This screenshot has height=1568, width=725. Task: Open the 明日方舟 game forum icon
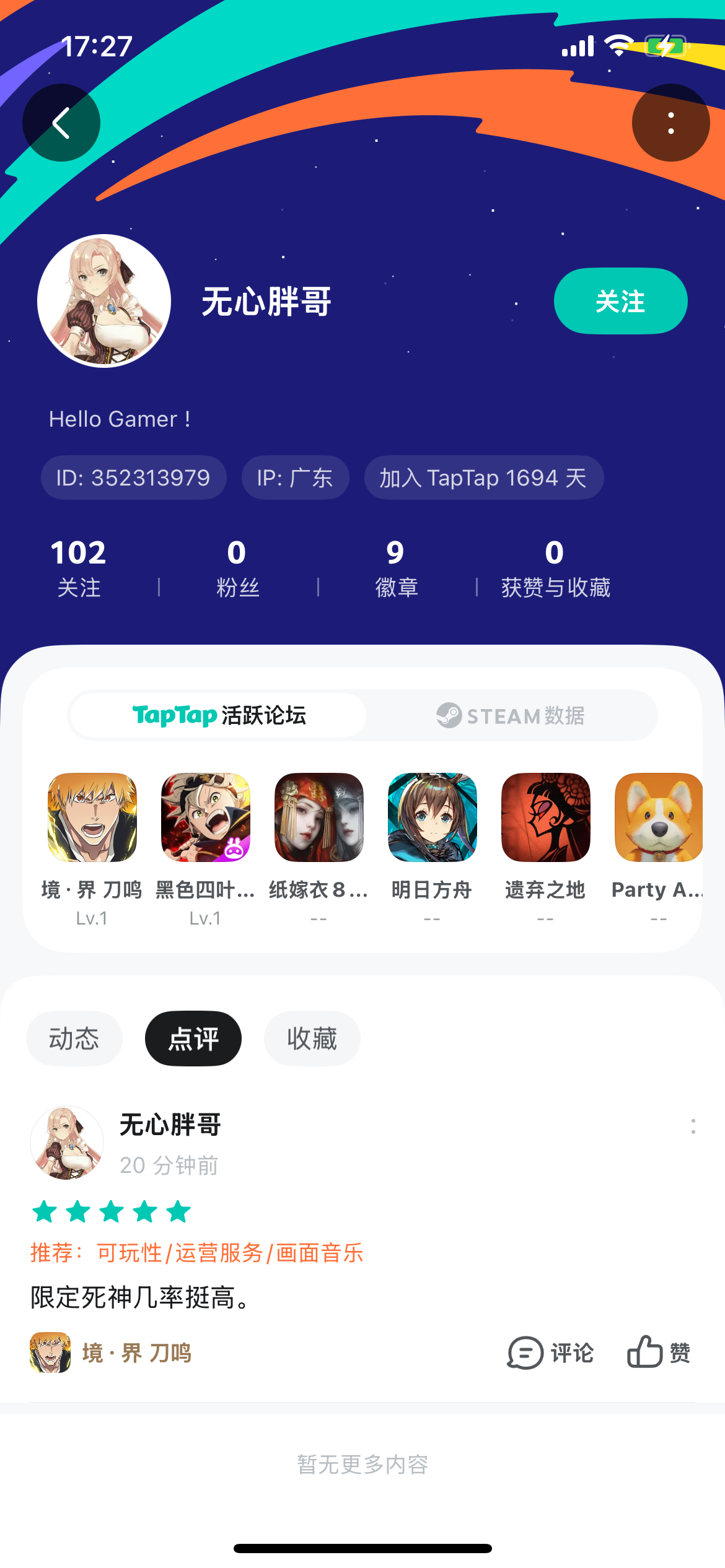click(432, 818)
